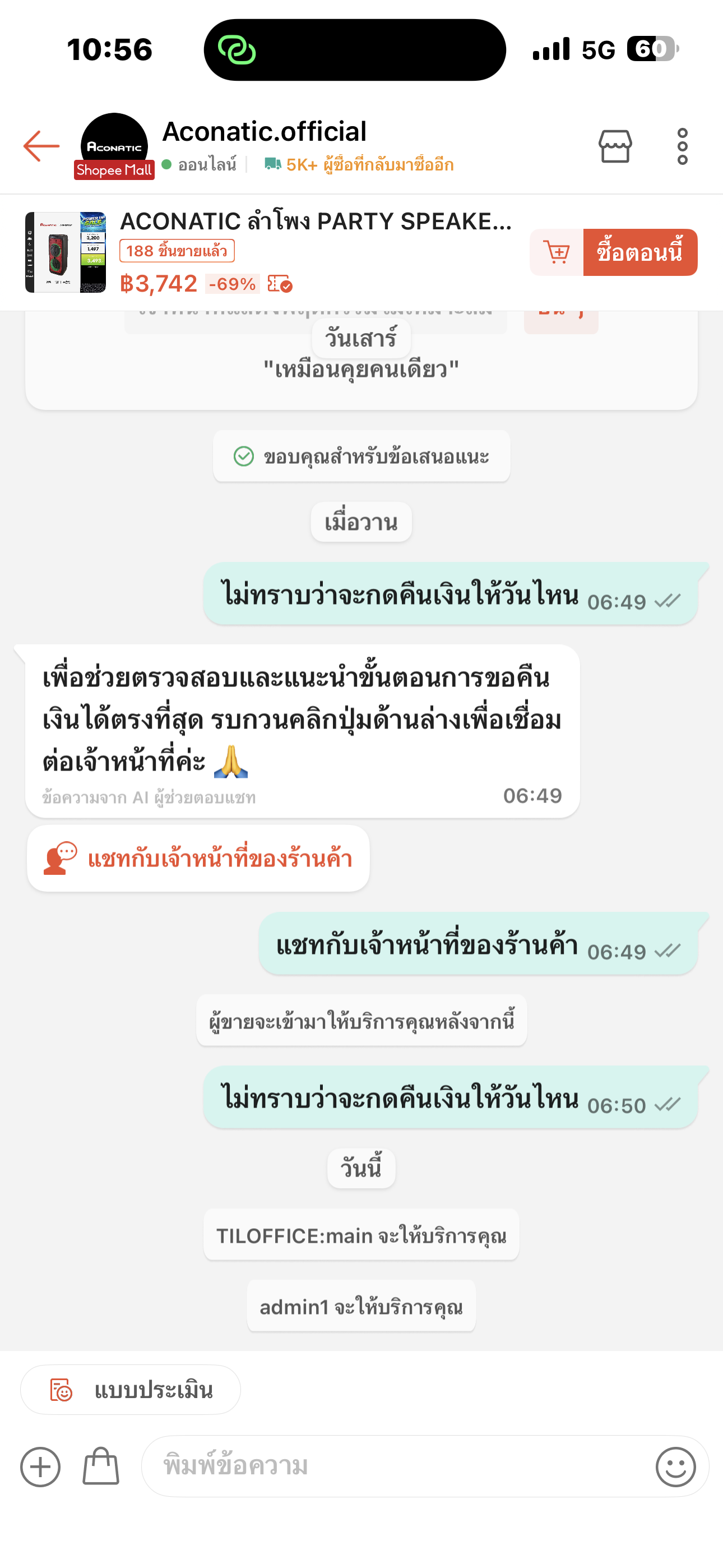Tap แชทกับเจ้าหน้าที่ของร้านค้า button

198,858
